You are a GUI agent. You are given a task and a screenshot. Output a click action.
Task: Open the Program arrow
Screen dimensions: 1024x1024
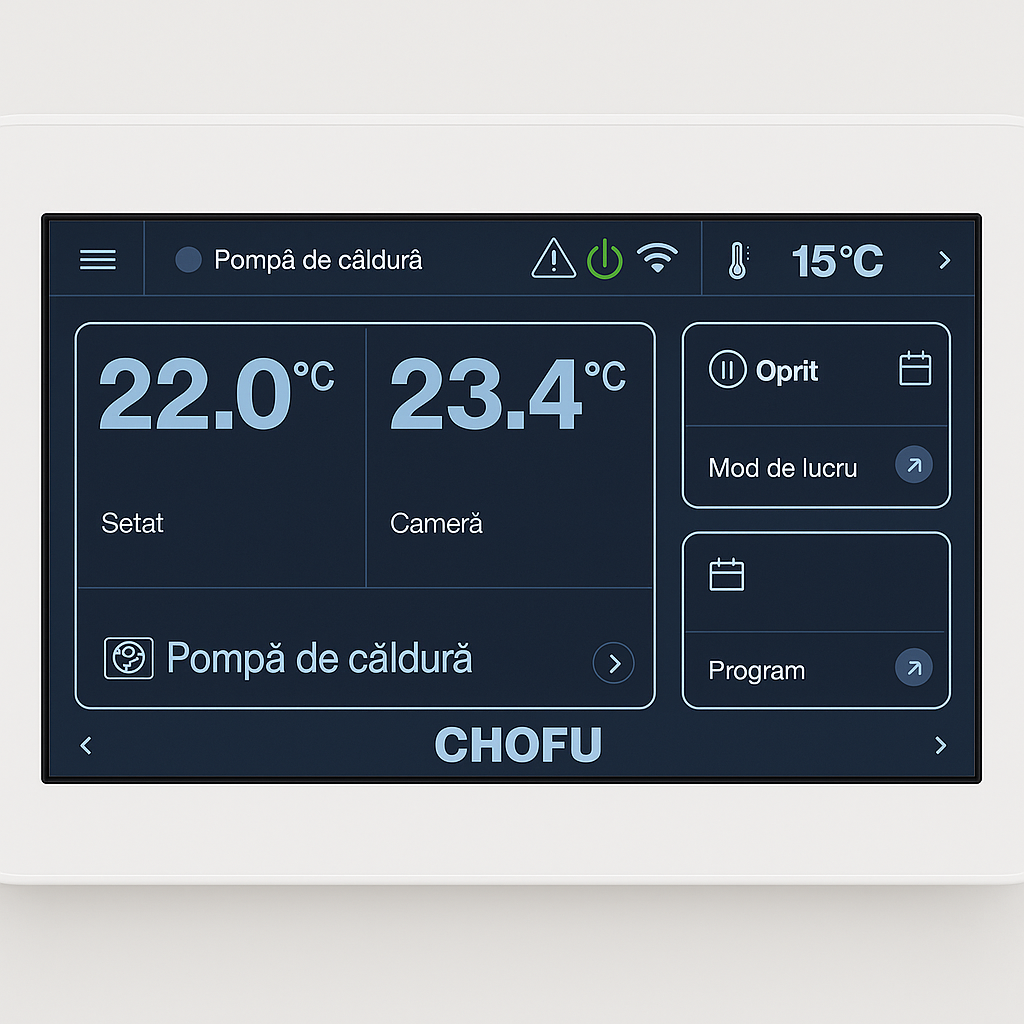coord(913,668)
